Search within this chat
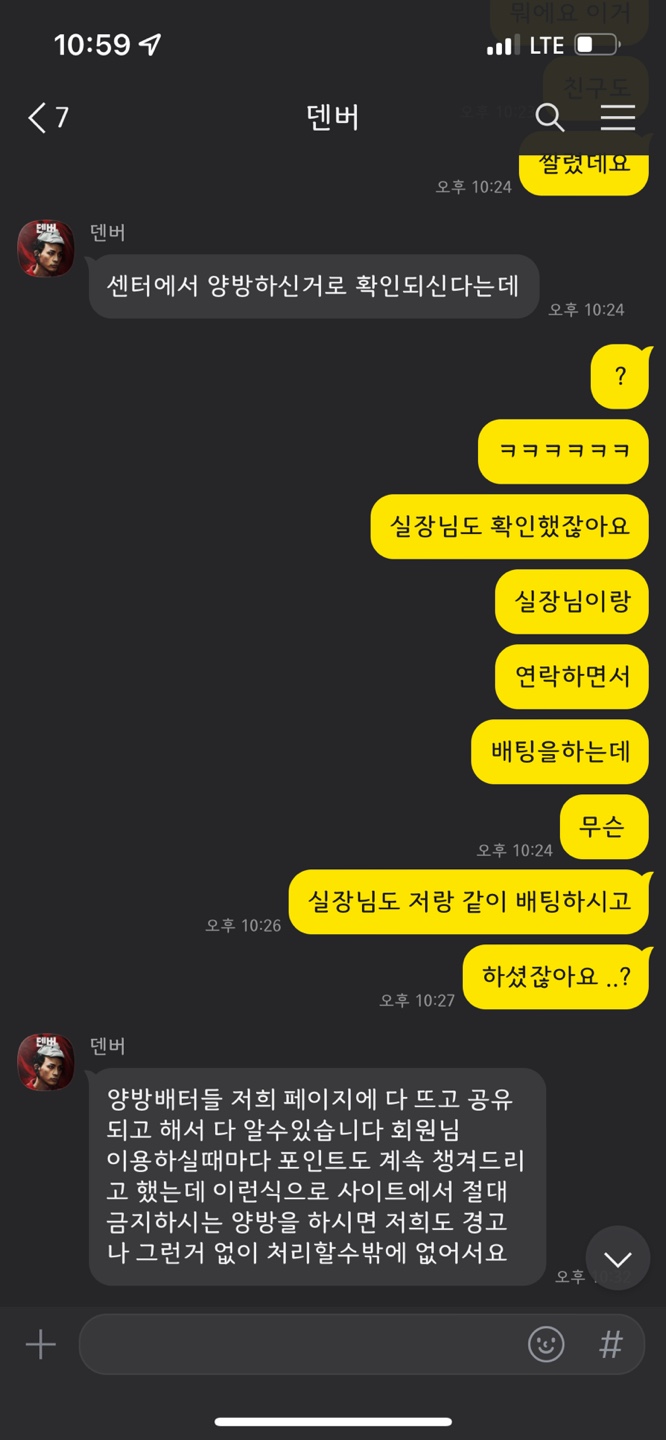The width and height of the screenshot is (666, 1440). click(550, 118)
